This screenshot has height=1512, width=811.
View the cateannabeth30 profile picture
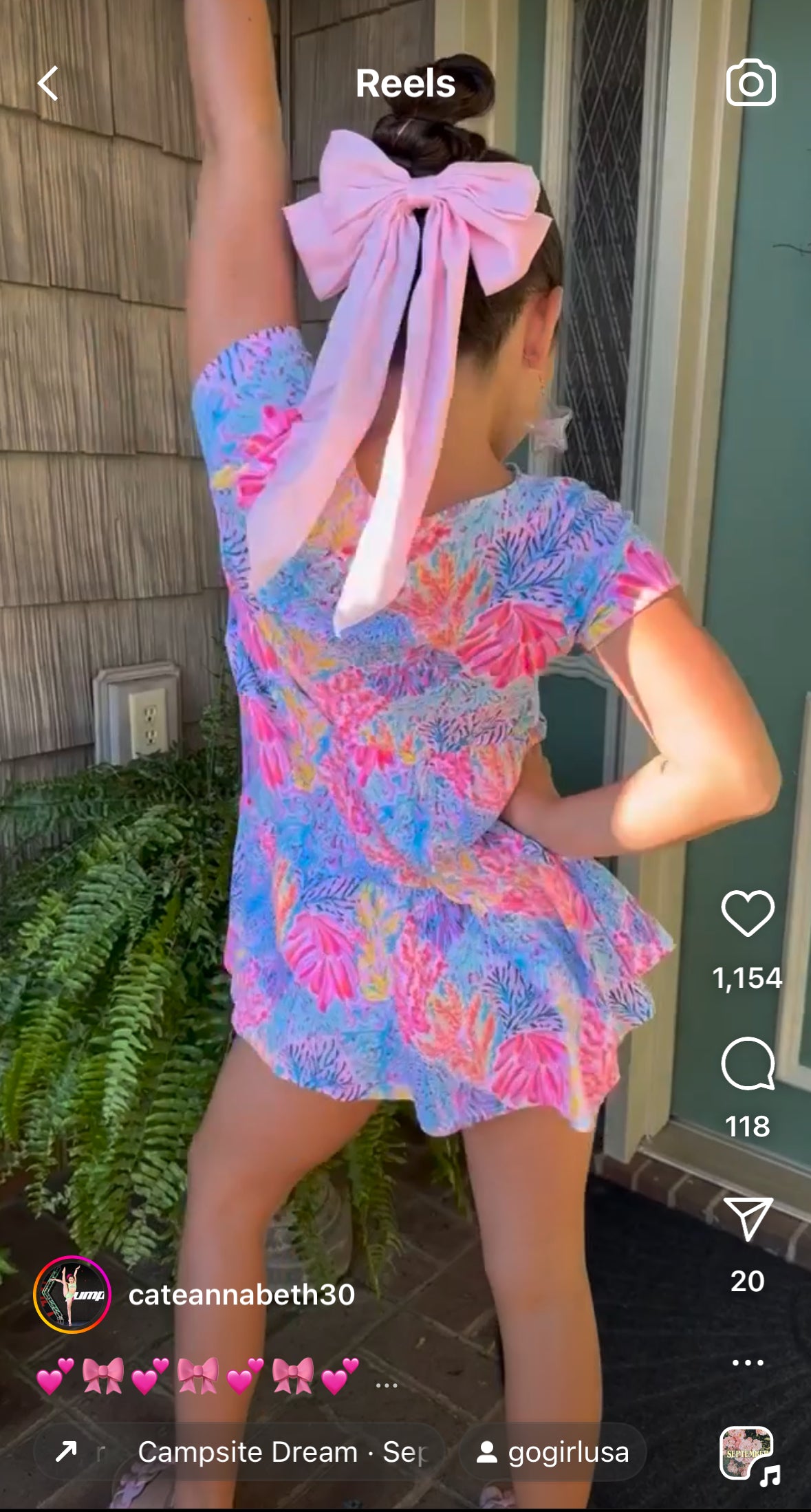[x=72, y=1295]
